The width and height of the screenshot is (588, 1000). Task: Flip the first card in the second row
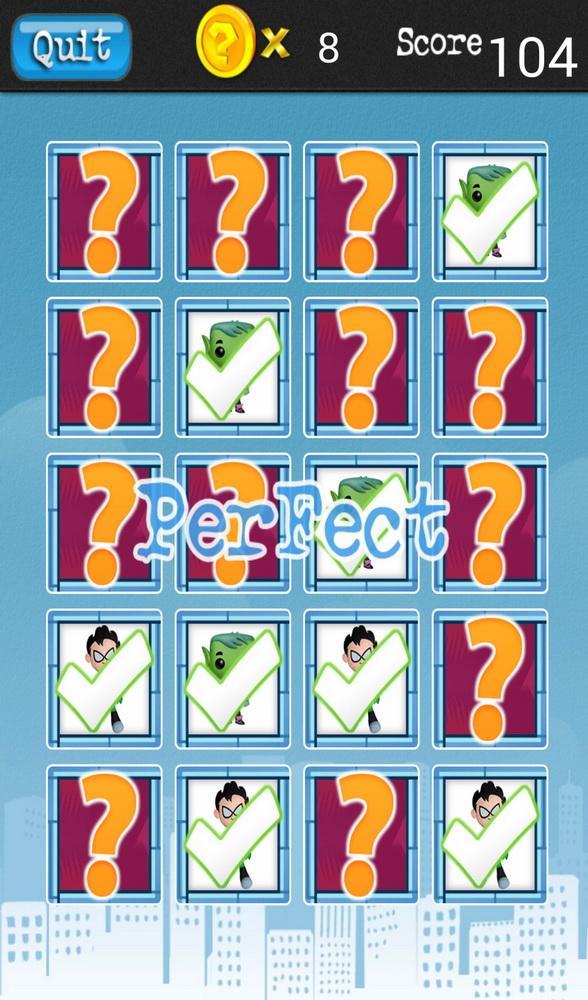pos(105,367)
